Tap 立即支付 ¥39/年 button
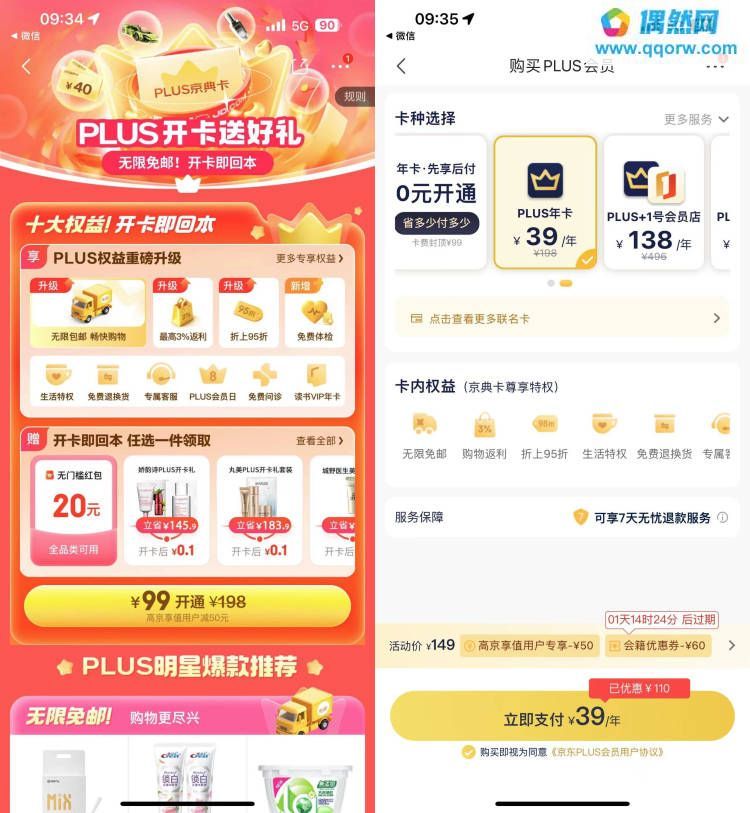The height and width of the screenshot is (813, 750). [x=562, y=717]
